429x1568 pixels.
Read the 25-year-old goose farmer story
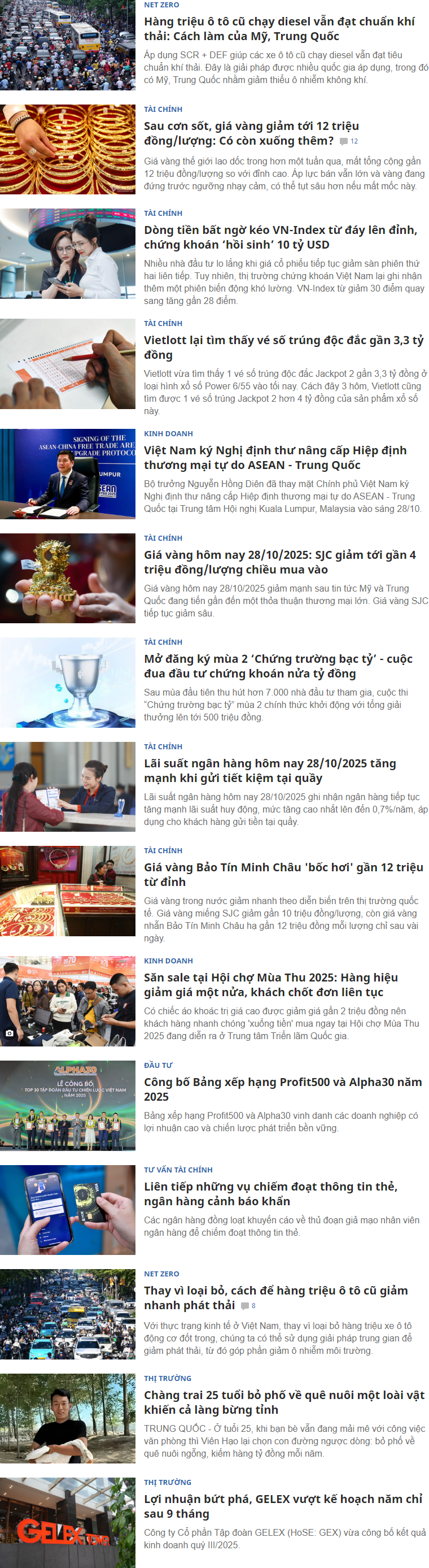(x=283, y=1402)
